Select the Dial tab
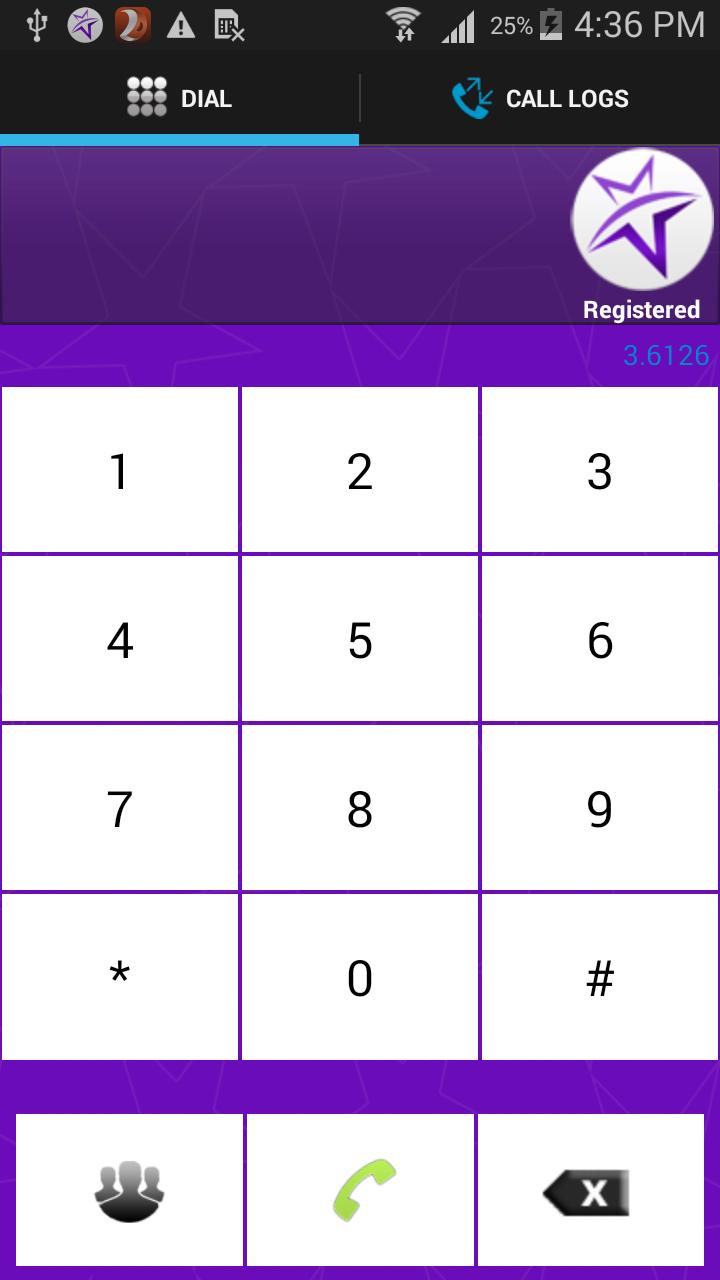This screenshot has height=1280, width=720. pos(180,98)
